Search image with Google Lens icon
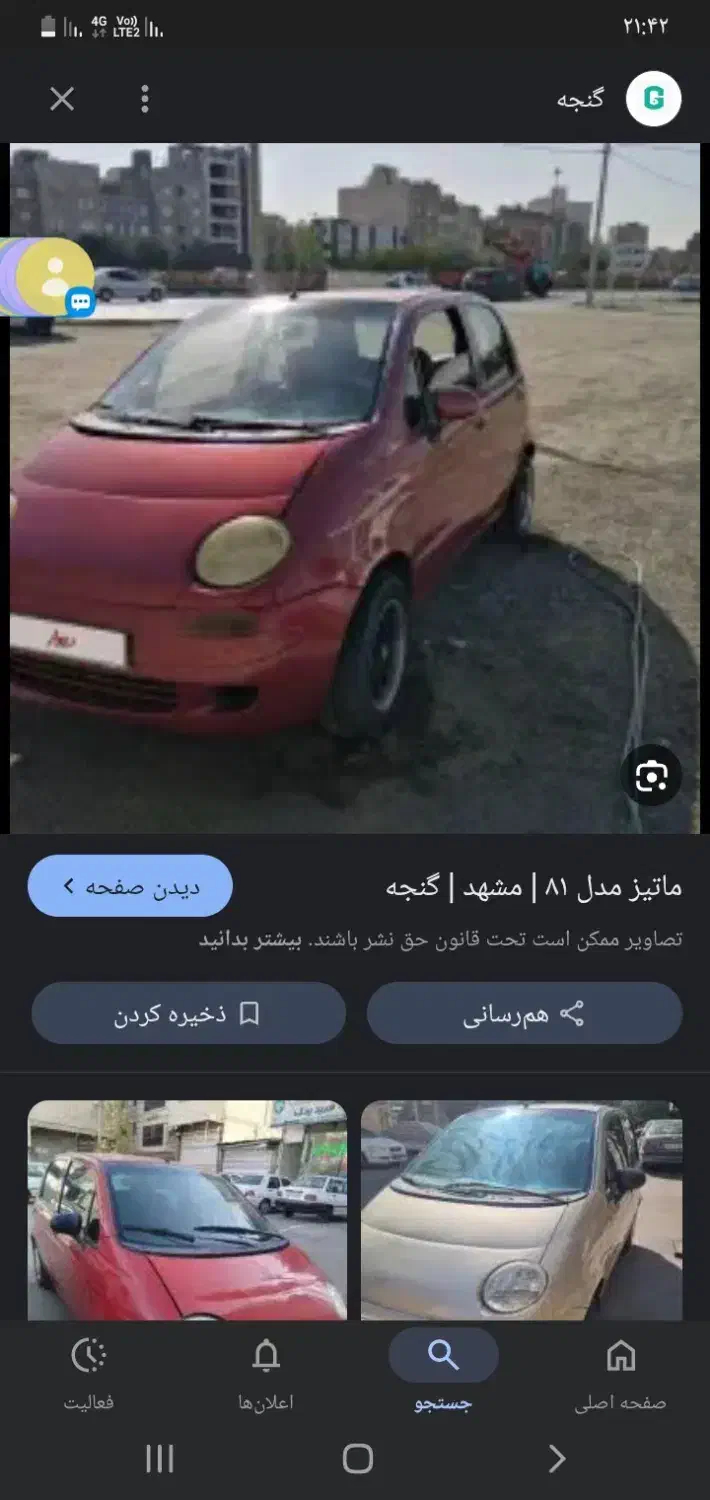Screen dimensions: 710x1500 pyautogui.click(x=651, y=775)
